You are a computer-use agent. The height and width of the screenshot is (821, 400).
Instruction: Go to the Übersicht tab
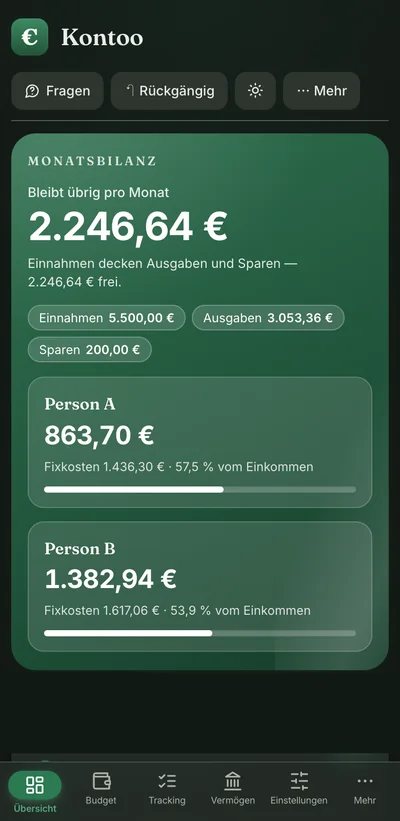point(35,791)
